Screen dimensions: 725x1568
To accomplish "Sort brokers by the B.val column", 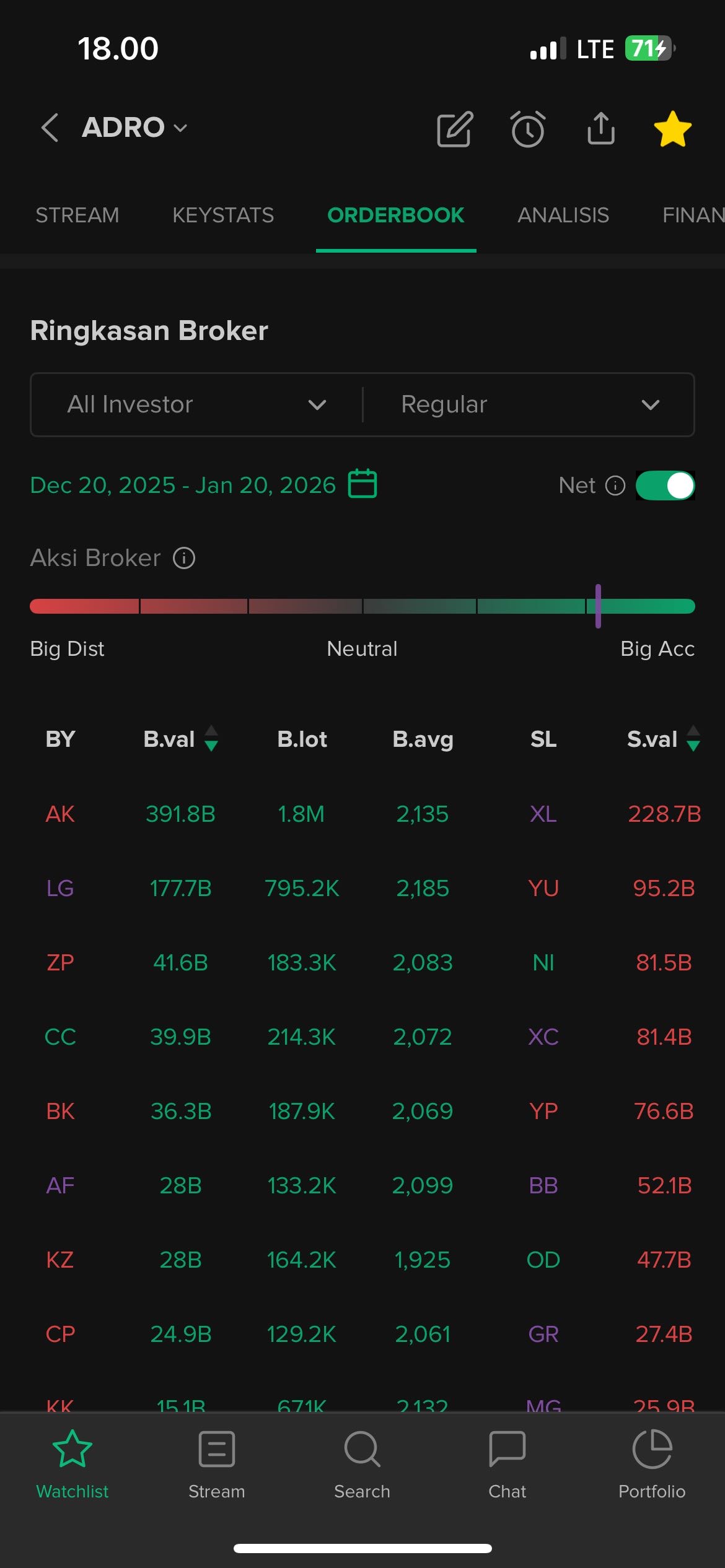I will 180,739.
